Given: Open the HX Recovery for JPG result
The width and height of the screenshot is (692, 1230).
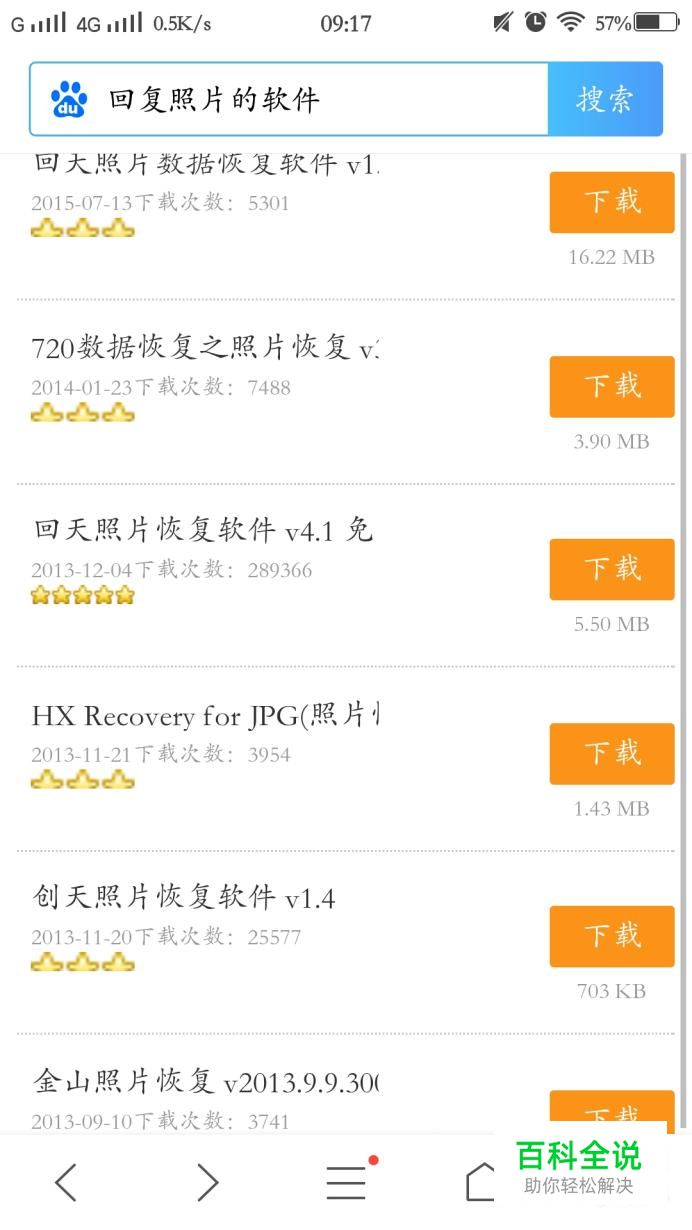Looking at the screenshot, I should pyautogui.click(x=206, y=715).
